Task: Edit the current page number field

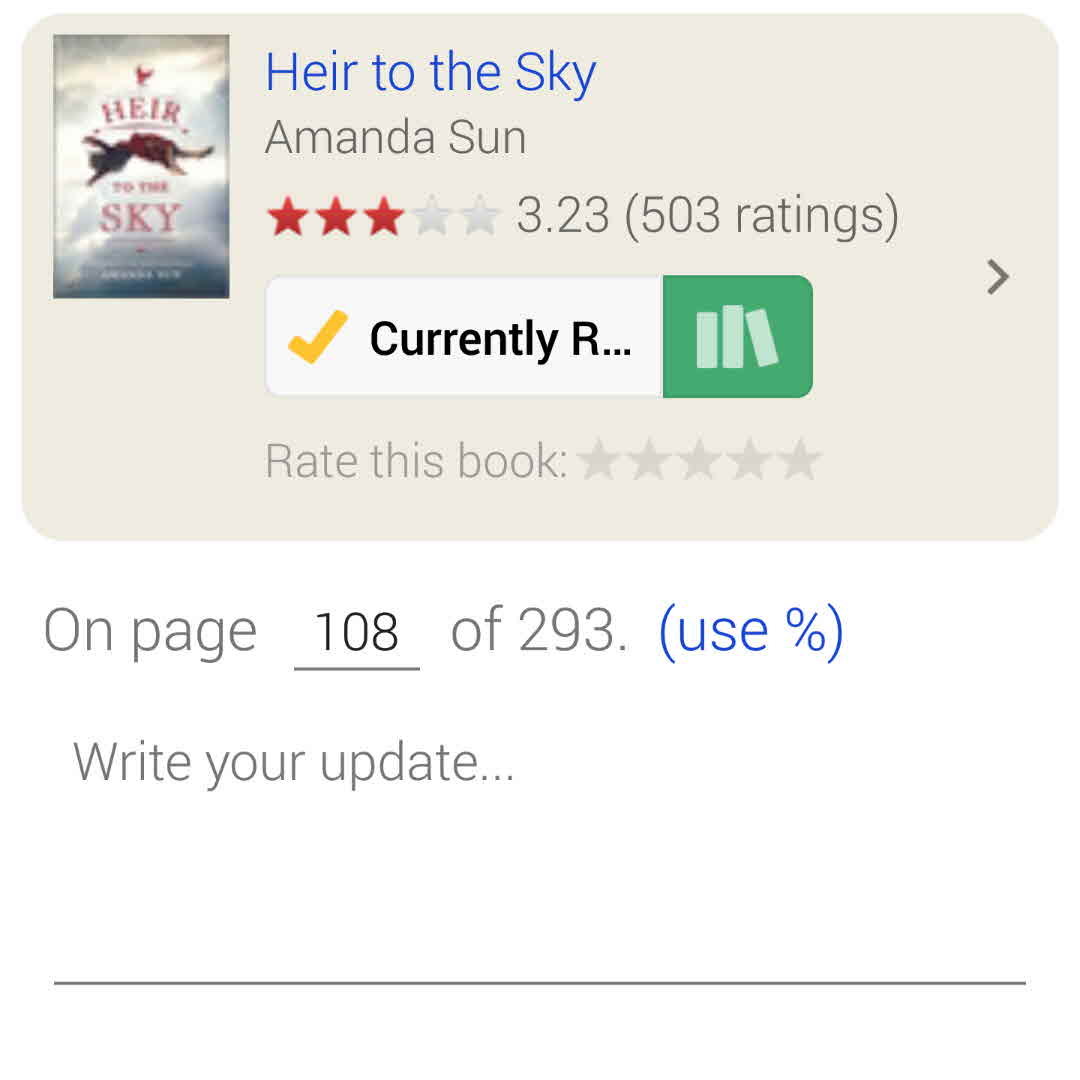Action: 356,633
